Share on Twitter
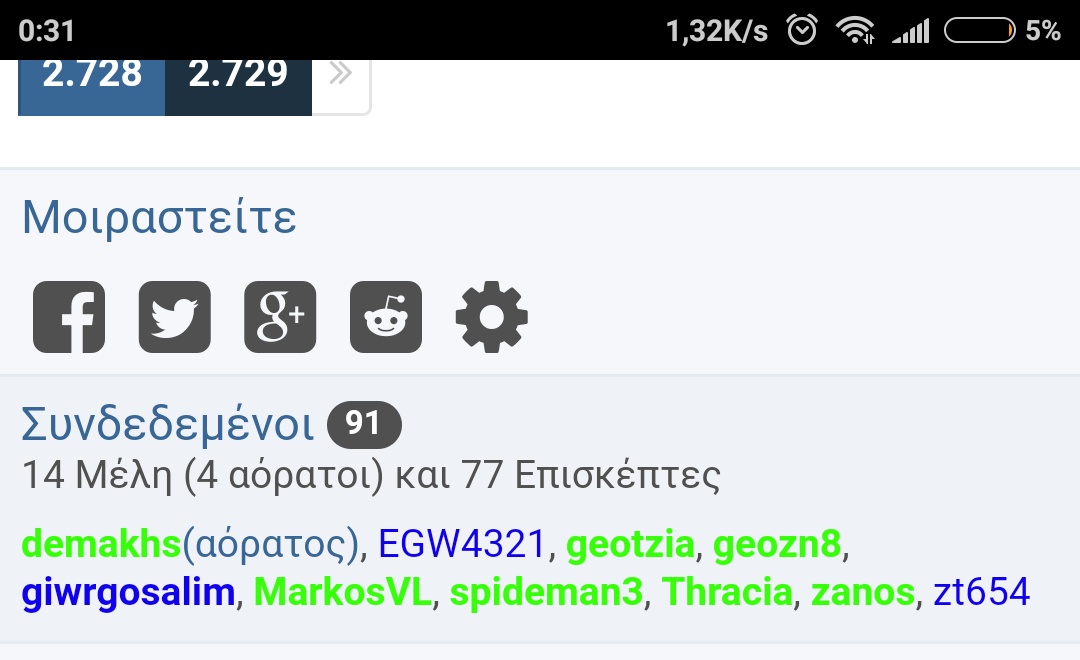The width and height of the screenshot is (1080, 660). pyautogui.click(x=175, y=317)
